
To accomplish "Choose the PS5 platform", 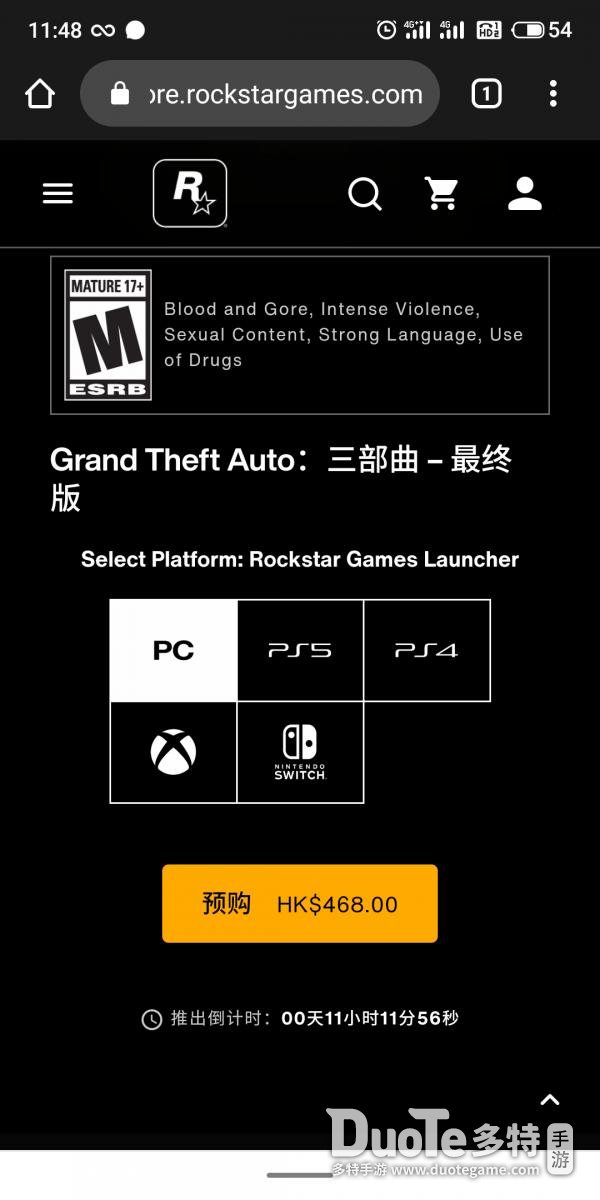I will 300,650.
